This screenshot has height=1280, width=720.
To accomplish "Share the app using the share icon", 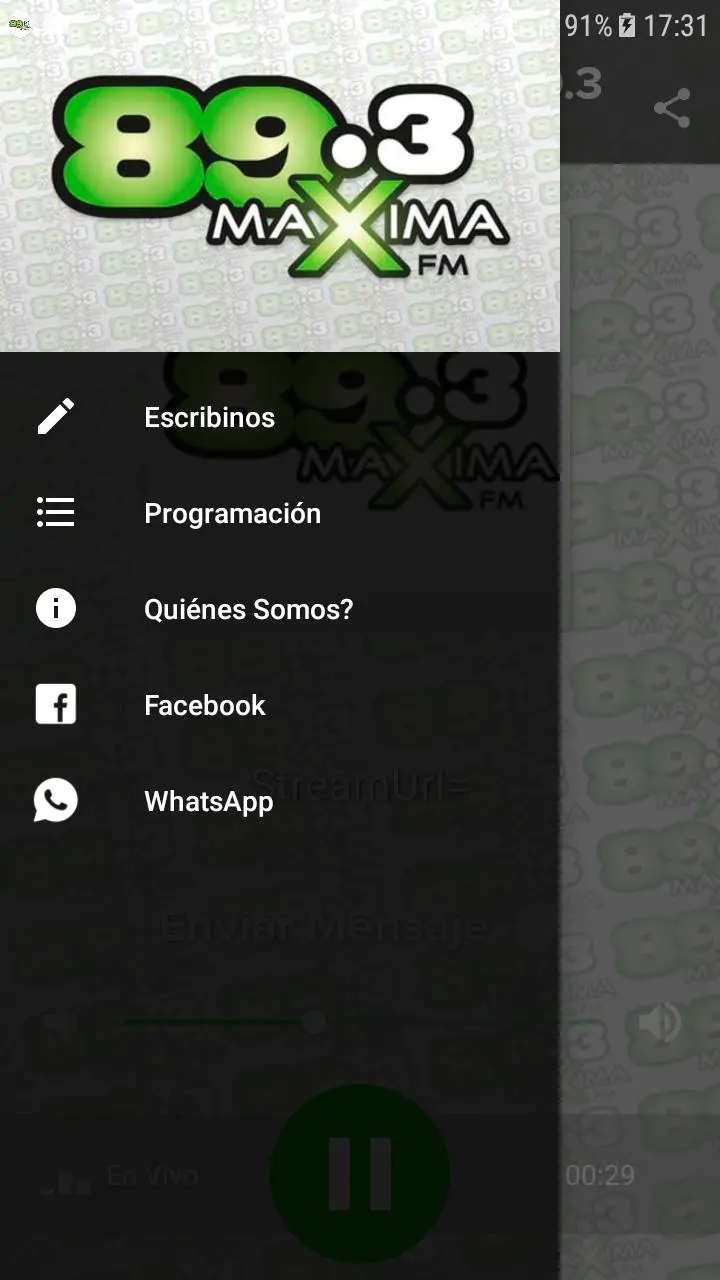I will click(672, 108).
